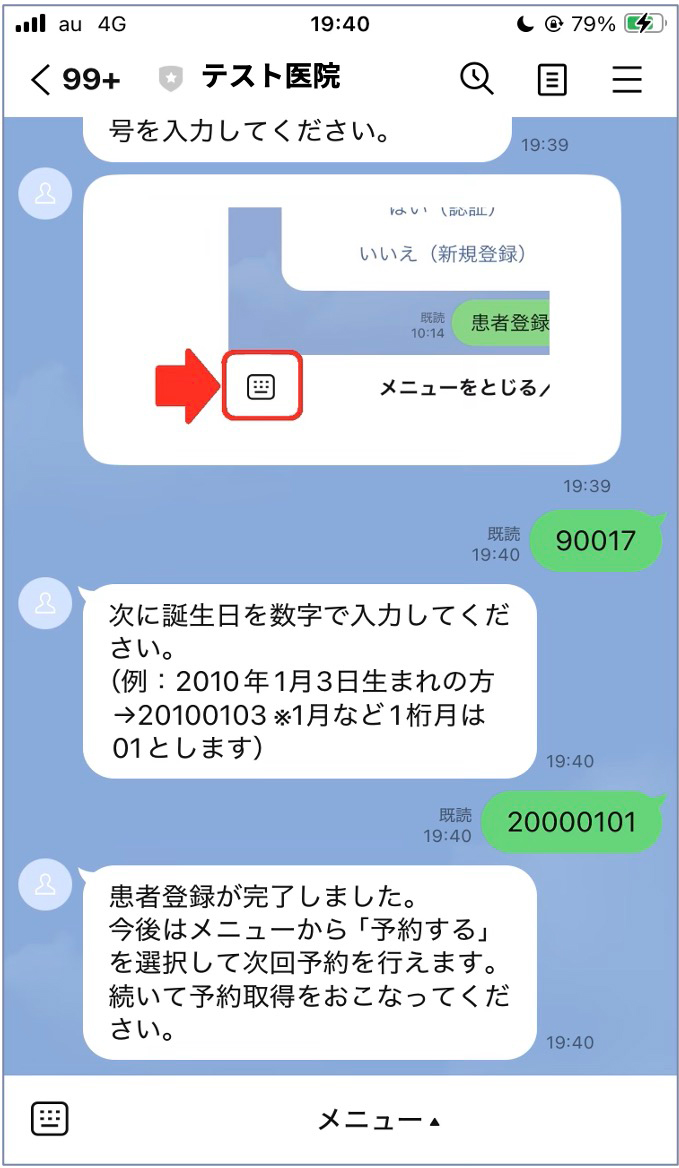Viewport: 679px width, 1168px height.
Task: Open the hamburger chat menu
Action: click(627, 80)
